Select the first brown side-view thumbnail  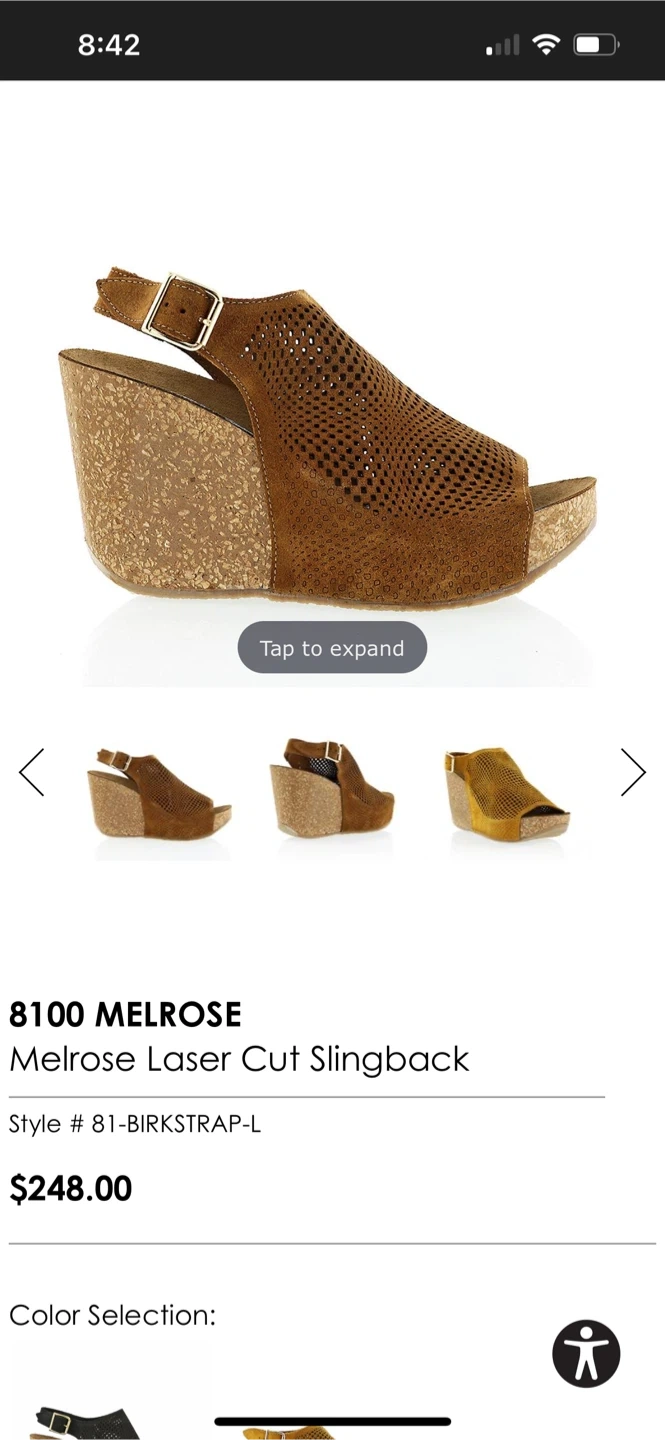pyautogui.click(x=160, y=795)
